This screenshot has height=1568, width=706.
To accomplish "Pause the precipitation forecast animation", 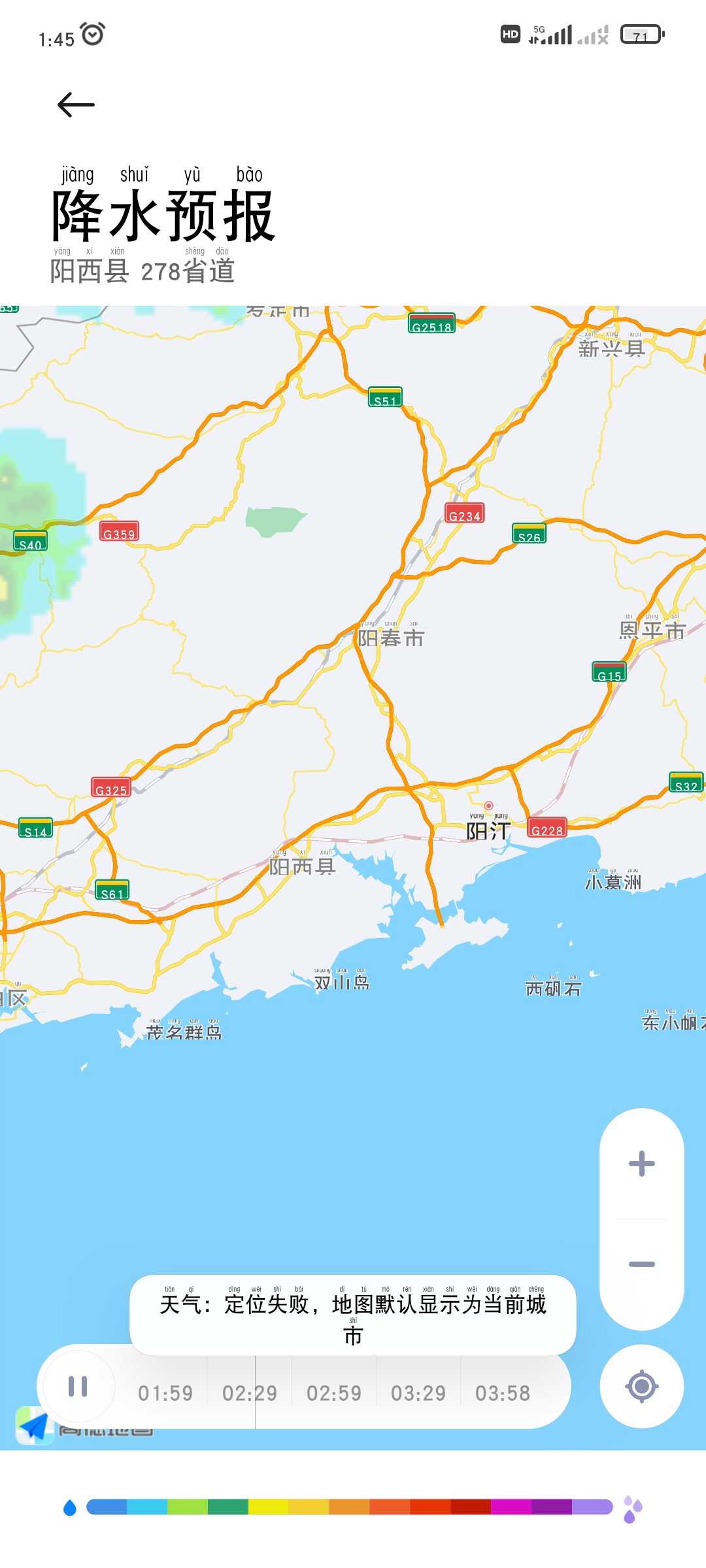I will 78,1386.
